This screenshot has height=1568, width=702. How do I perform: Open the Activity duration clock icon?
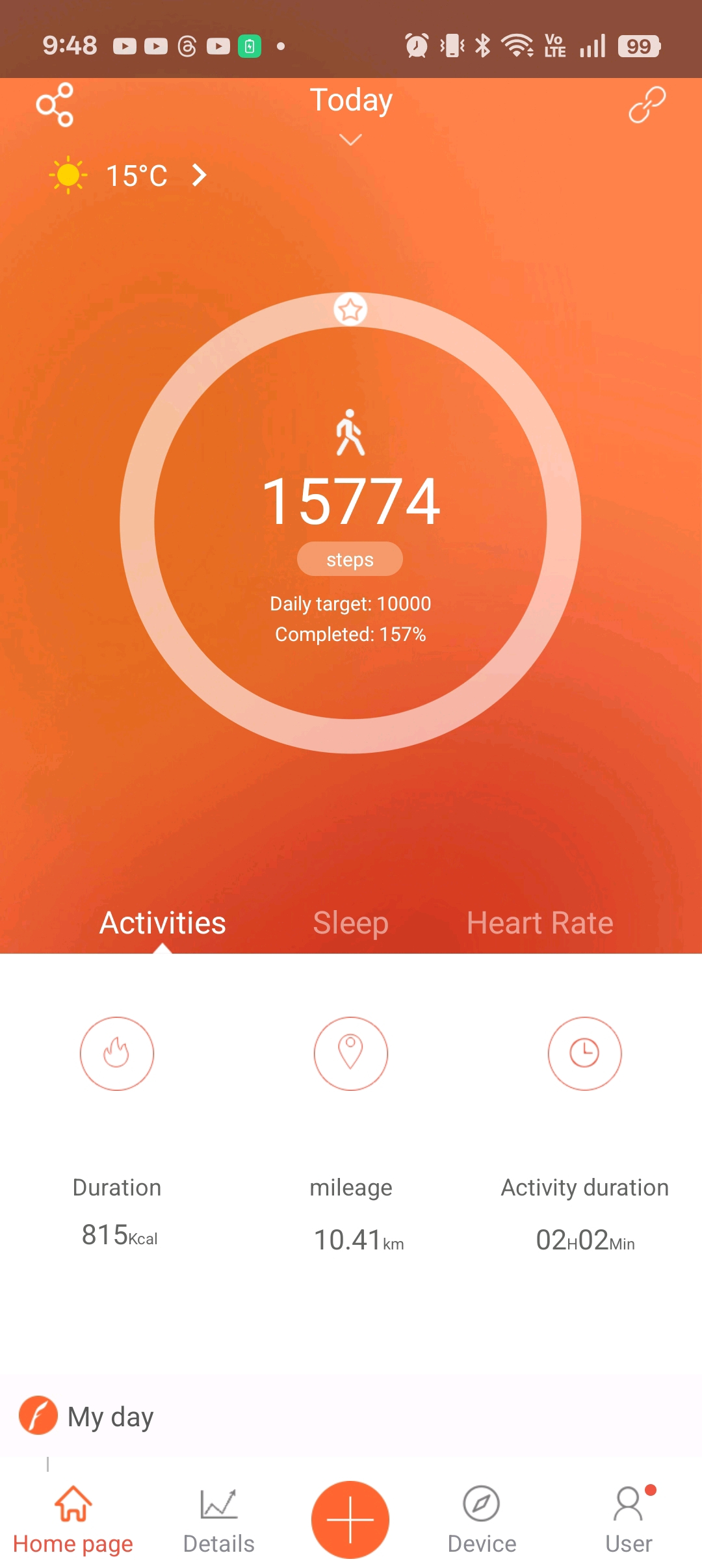pos(584,1053)
